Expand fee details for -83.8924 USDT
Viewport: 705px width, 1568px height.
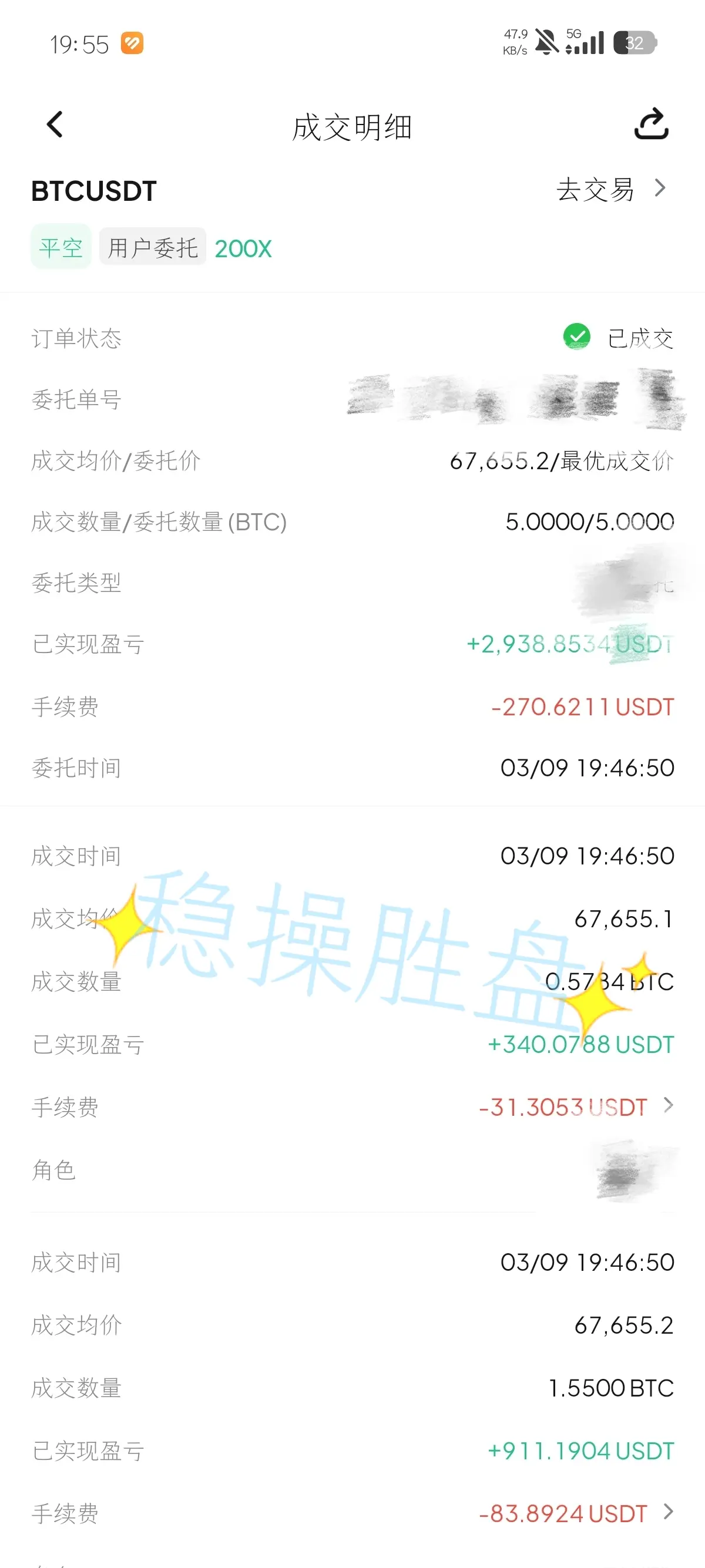tap(668, 1512)
